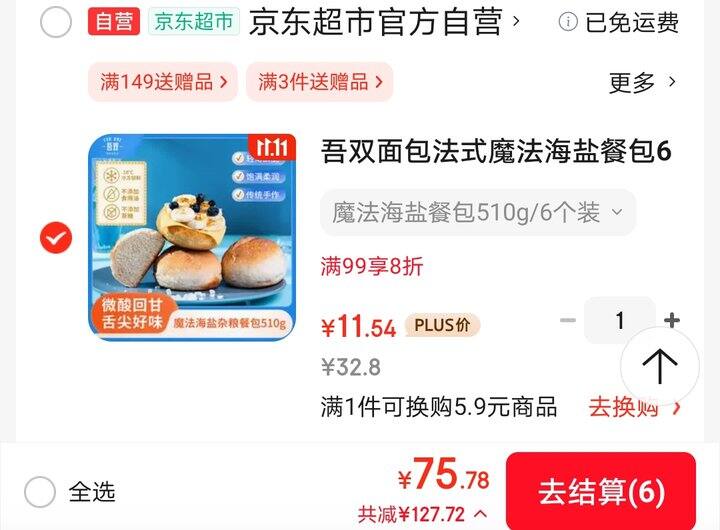720x530 pixels.
Task: Proceed with 去结算(6) checkout
Action: click(x=601, y=491)
